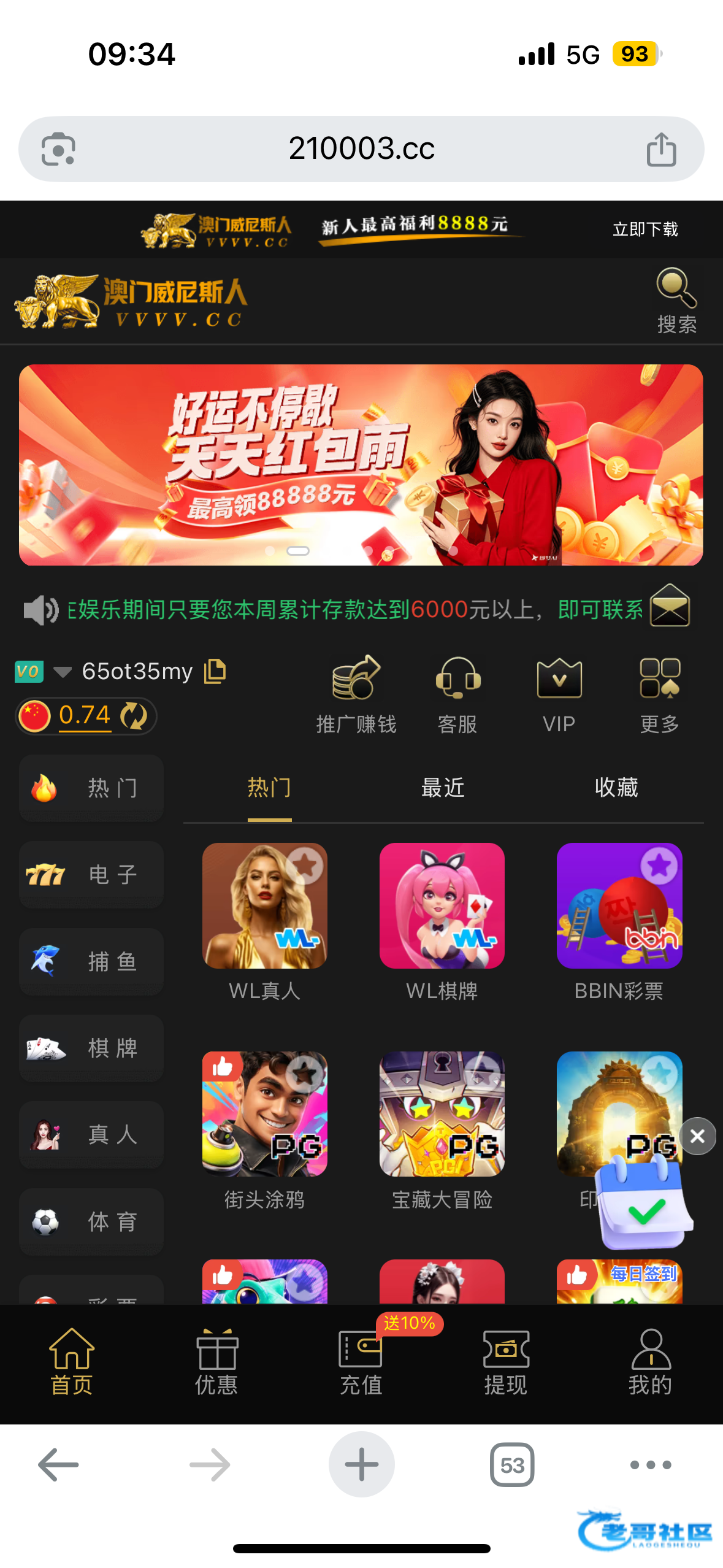This screenshot has height=1568, width=723.
Task: Contact 客服 customer service
Action: point(457,695)
